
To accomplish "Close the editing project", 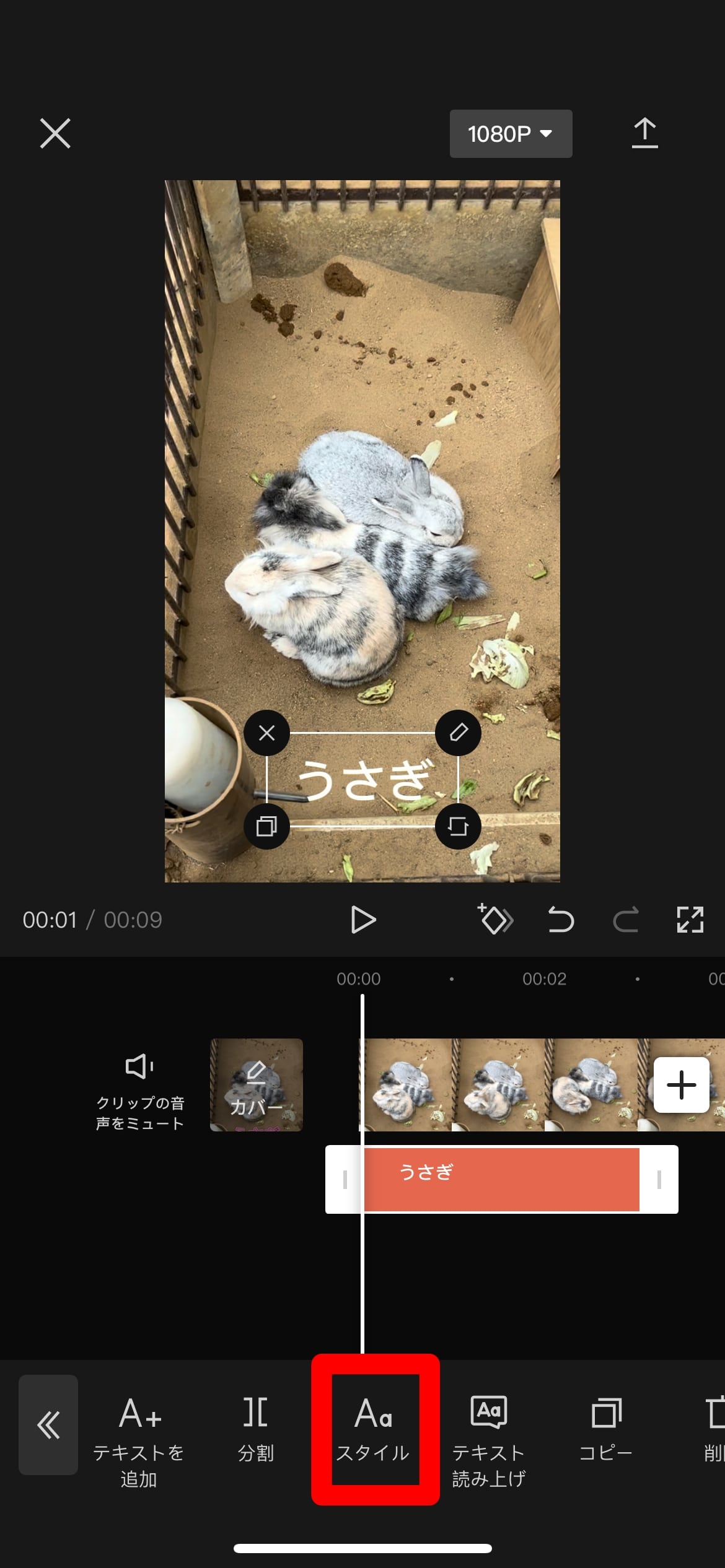I will pyautogui.click(x=55, y=133).
